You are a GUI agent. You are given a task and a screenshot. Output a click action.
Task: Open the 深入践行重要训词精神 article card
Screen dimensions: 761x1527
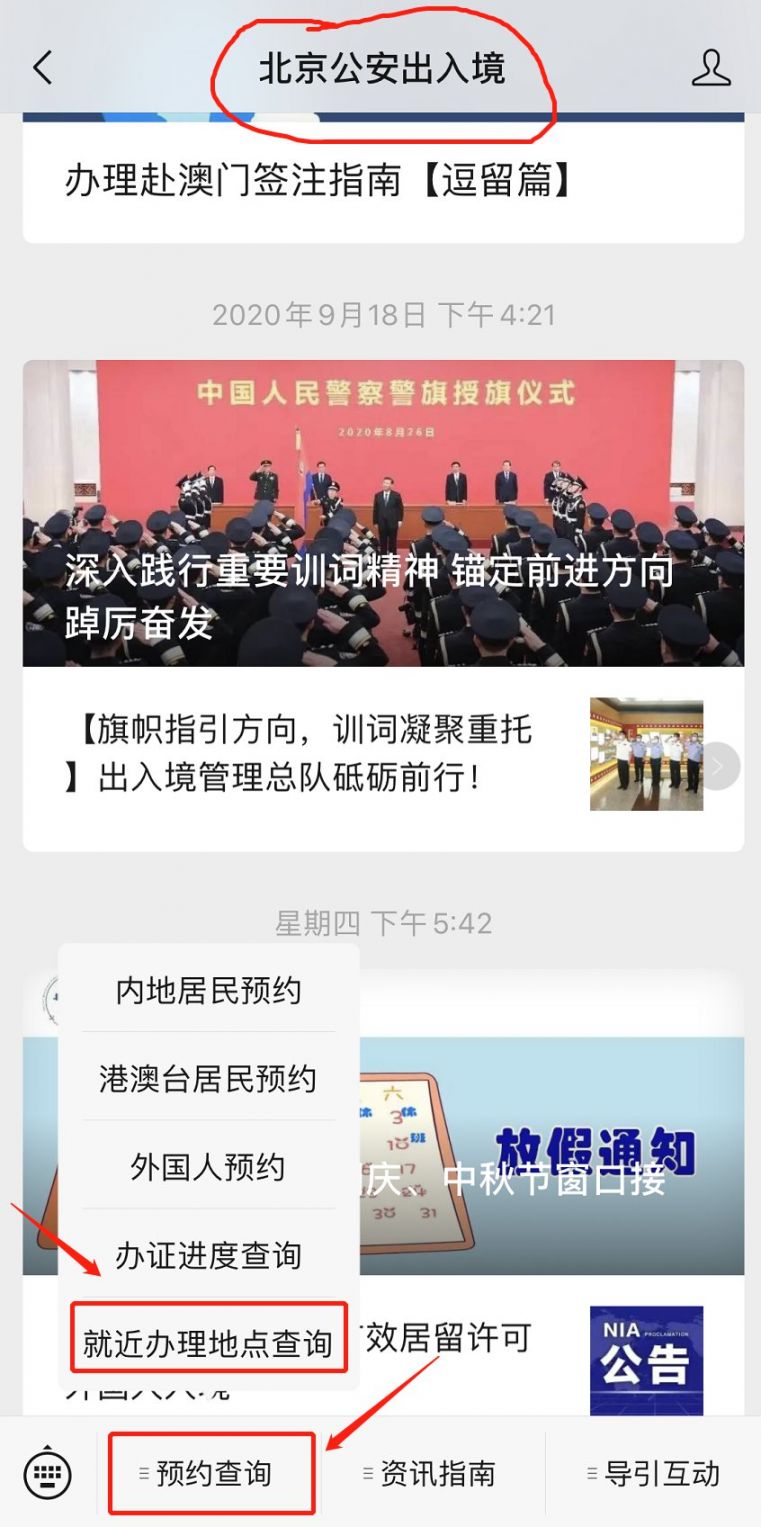pyautogui.click(x=383, y=513)
